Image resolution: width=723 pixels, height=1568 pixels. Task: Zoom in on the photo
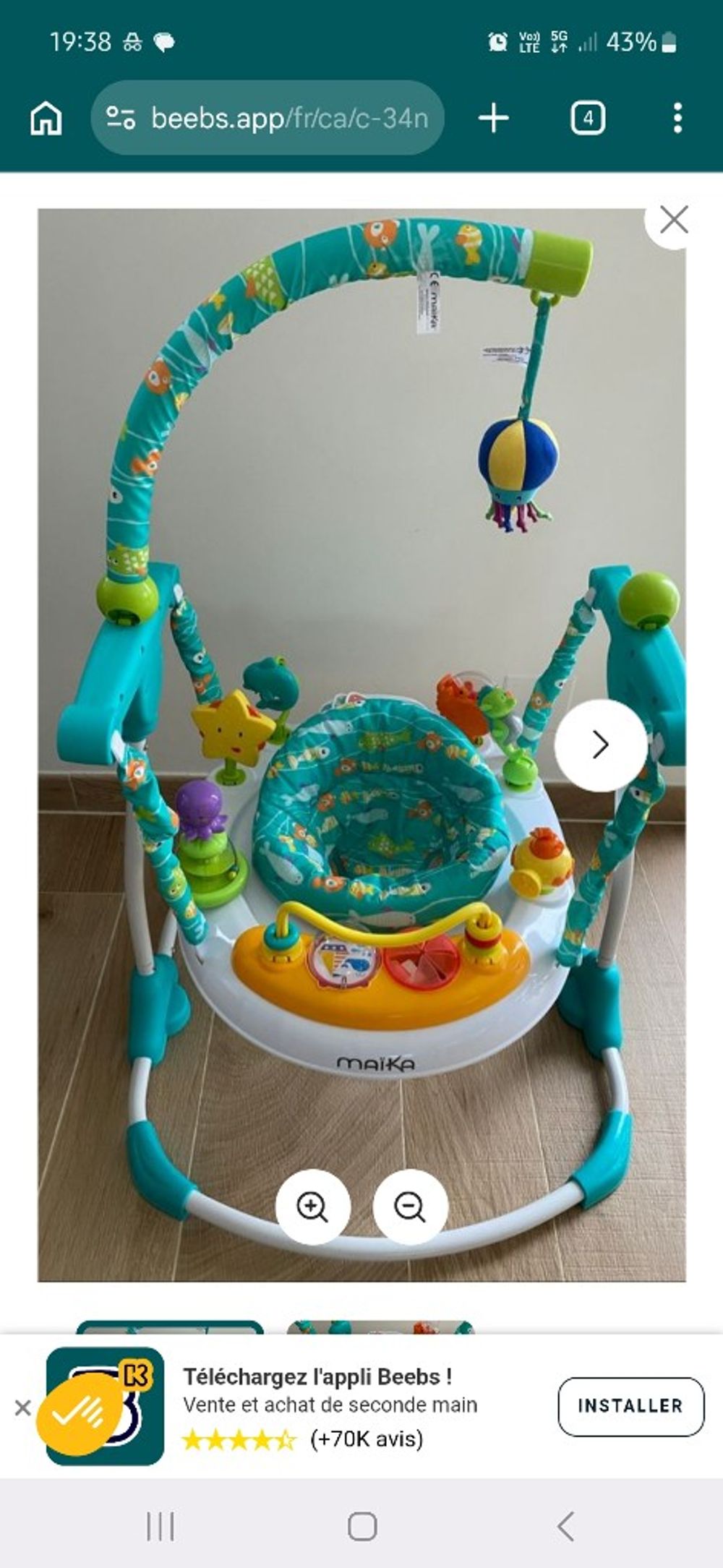tap(312, 1207)
